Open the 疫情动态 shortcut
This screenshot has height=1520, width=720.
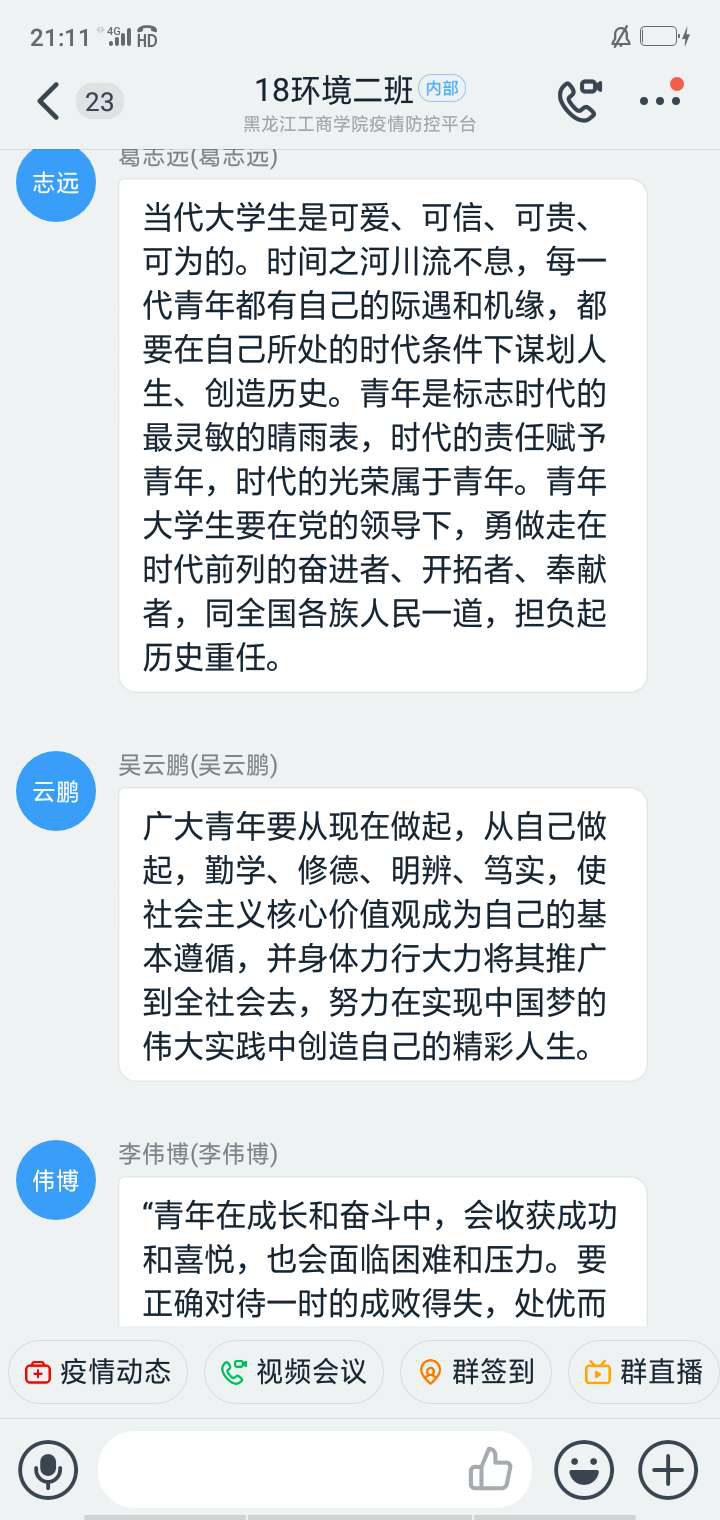(98, 1371)
